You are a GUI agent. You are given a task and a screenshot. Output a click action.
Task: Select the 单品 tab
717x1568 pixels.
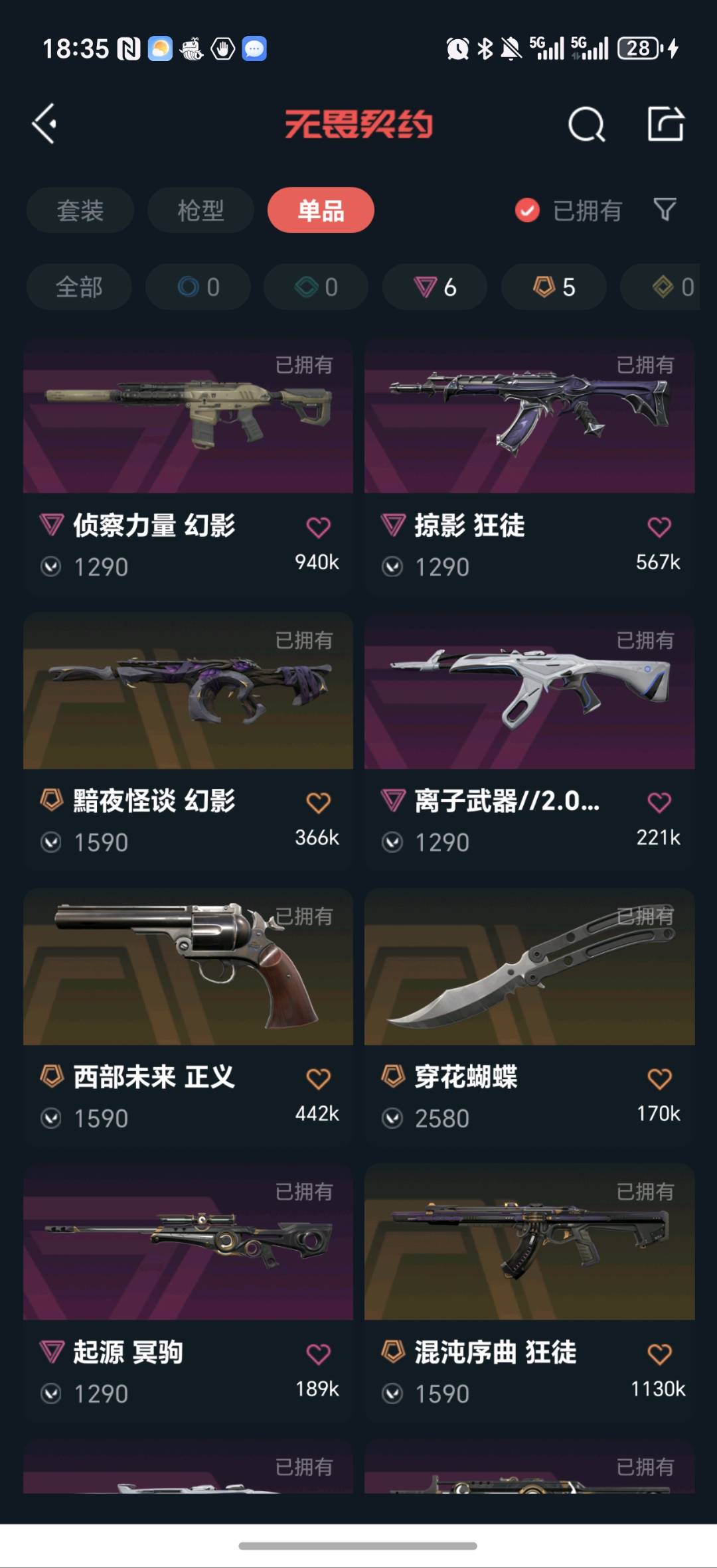tap(321, 210)
